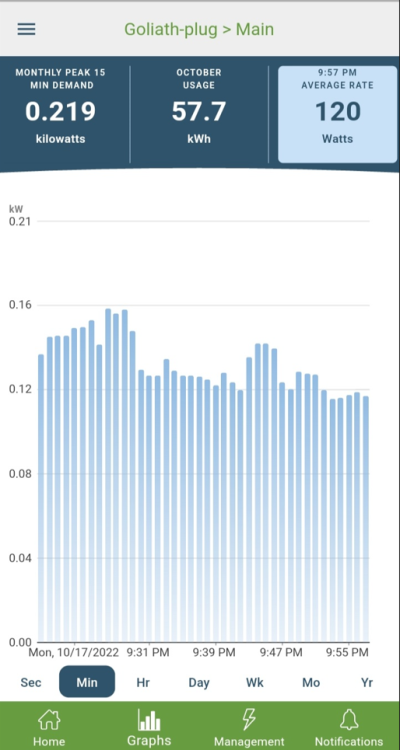
Task: Select the Min interval
Action: pos(87,682)
